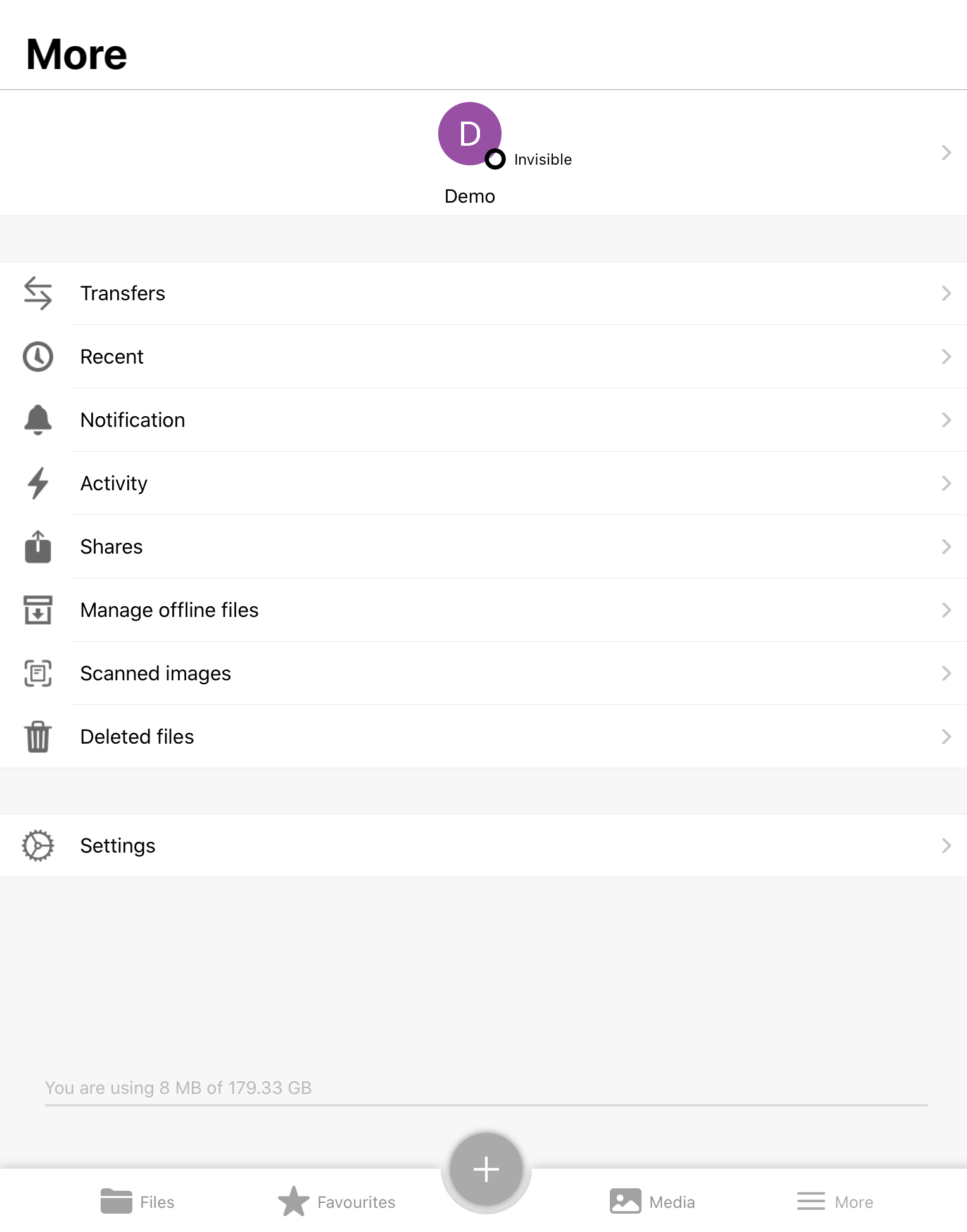Viewport: 967px width, 1232px height.
Task: Switch to the Files tab
Action: tap(137, 1202)
